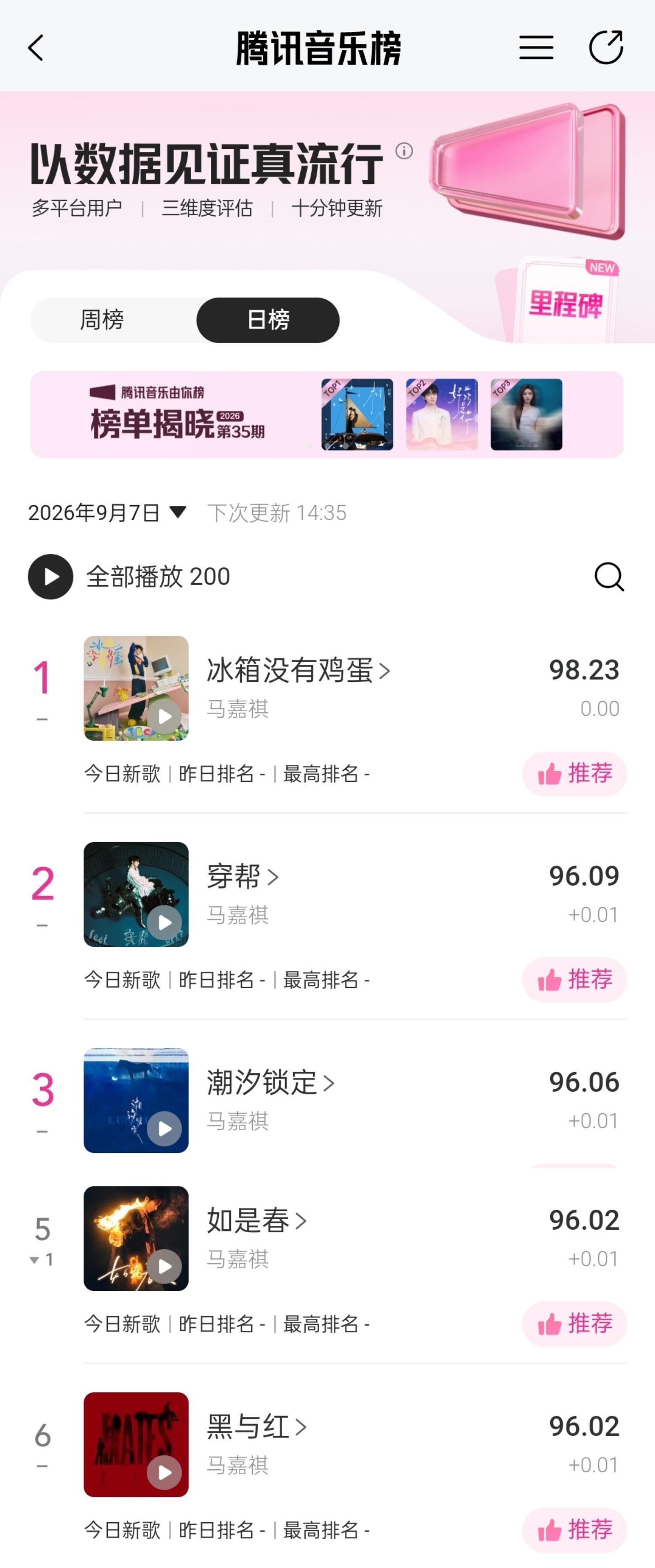This screenshot has width=655, height=1568.
Task: Tap 推荐 for the song 黑与红
Action: click(x=574, y=1530)
